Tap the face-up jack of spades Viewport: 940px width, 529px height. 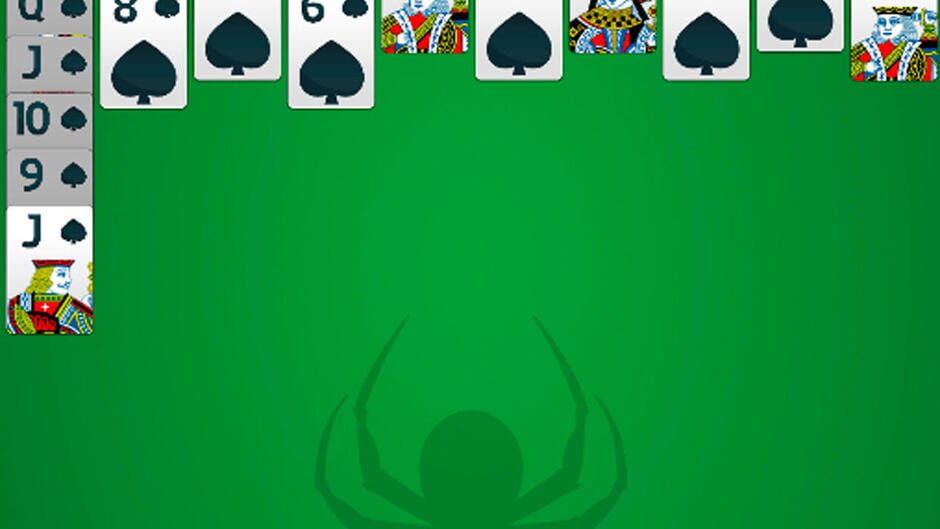click(x=50, y=270)
